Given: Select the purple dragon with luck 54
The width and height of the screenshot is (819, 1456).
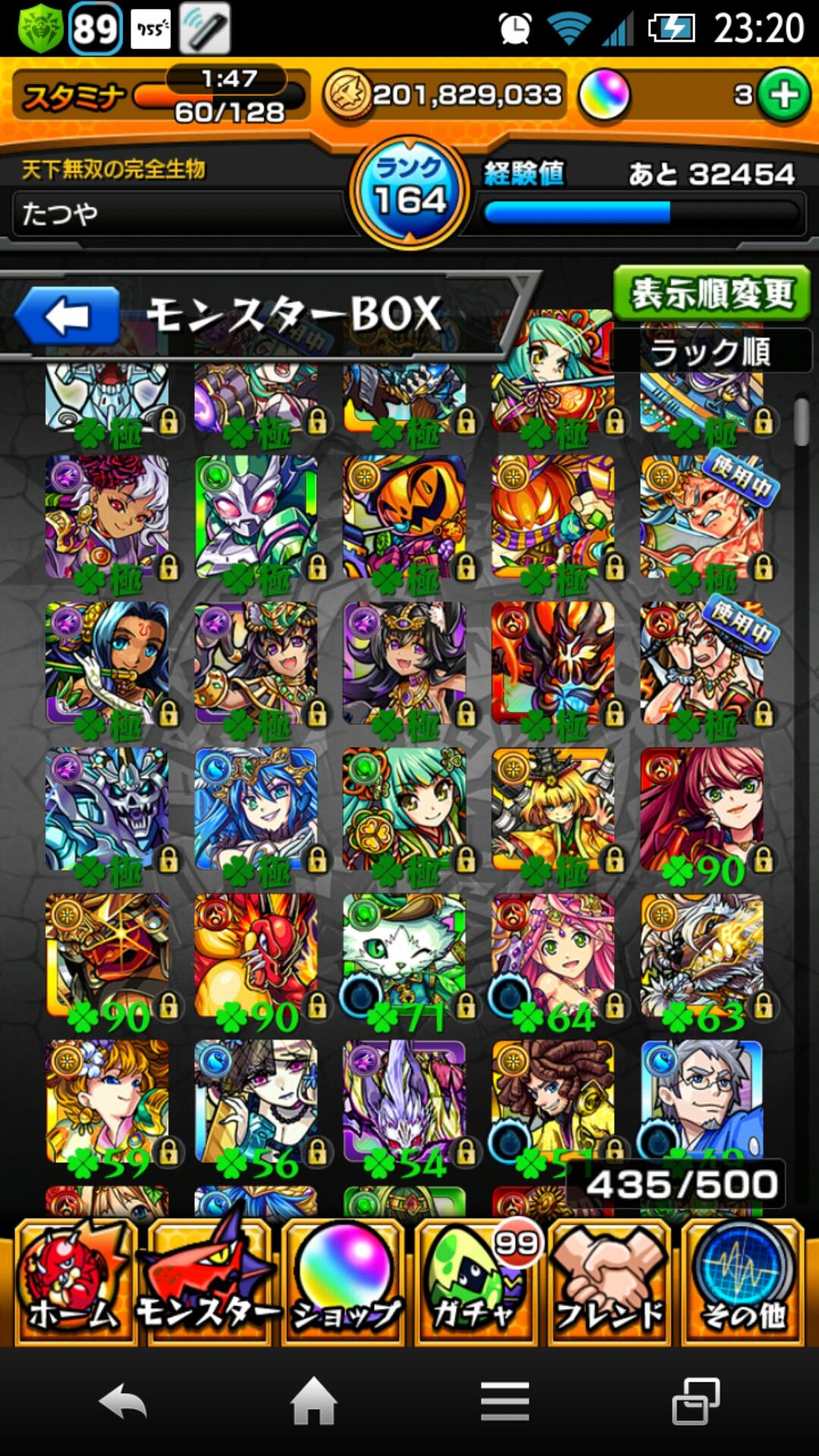Looking at the screenshot, I should 404,1101.
